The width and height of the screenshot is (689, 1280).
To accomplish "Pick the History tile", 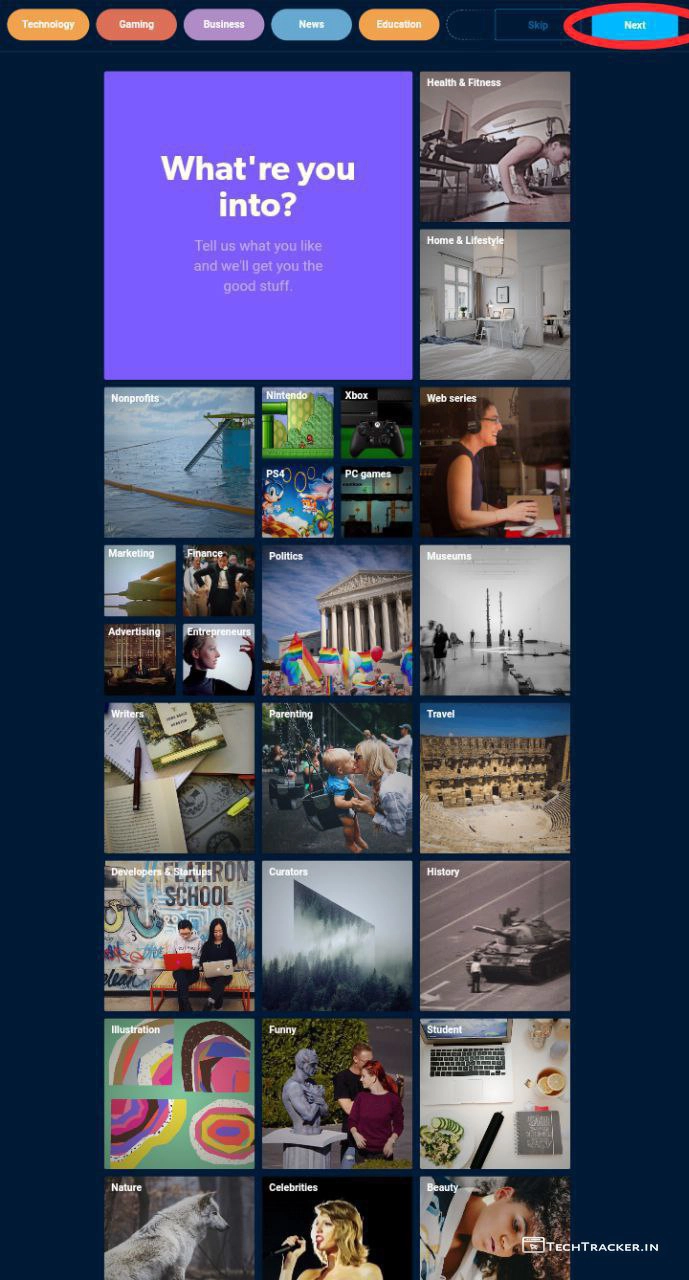I will 495,936.
